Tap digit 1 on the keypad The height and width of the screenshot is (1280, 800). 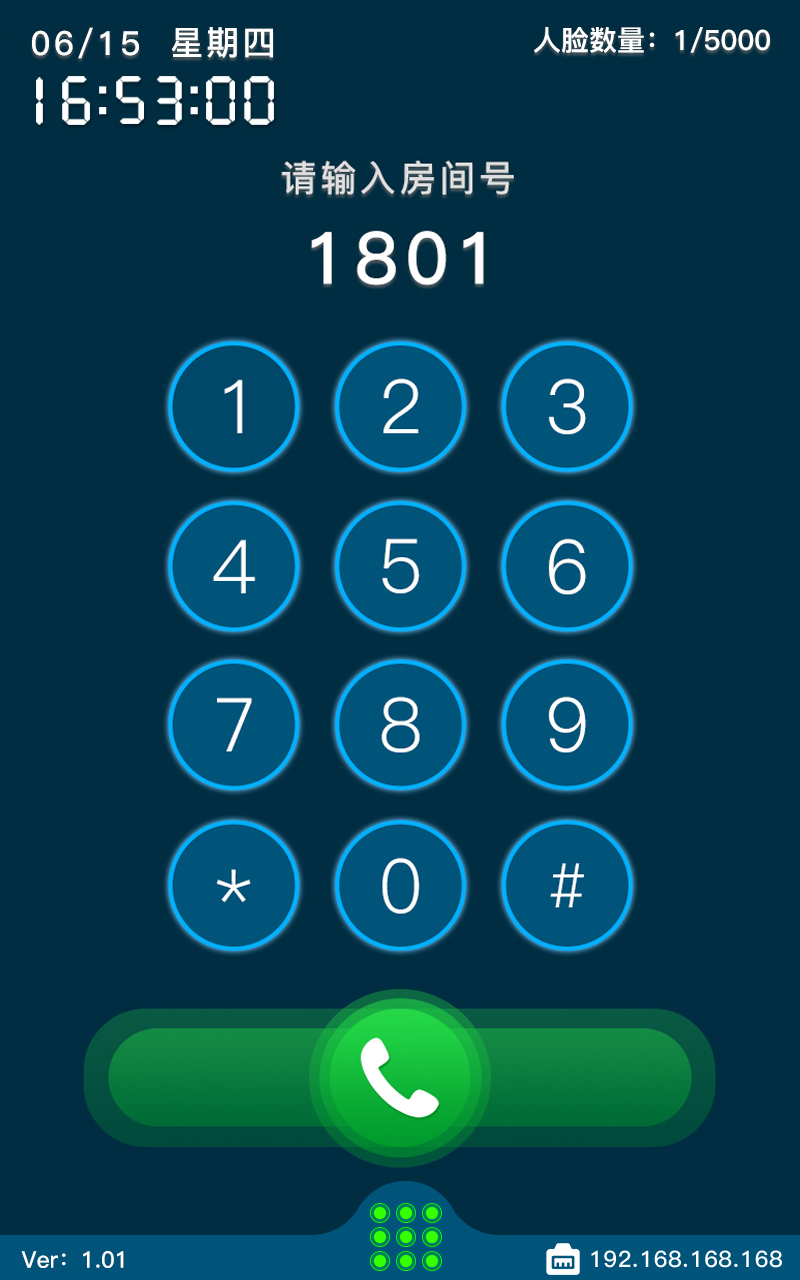click(234, 406)
